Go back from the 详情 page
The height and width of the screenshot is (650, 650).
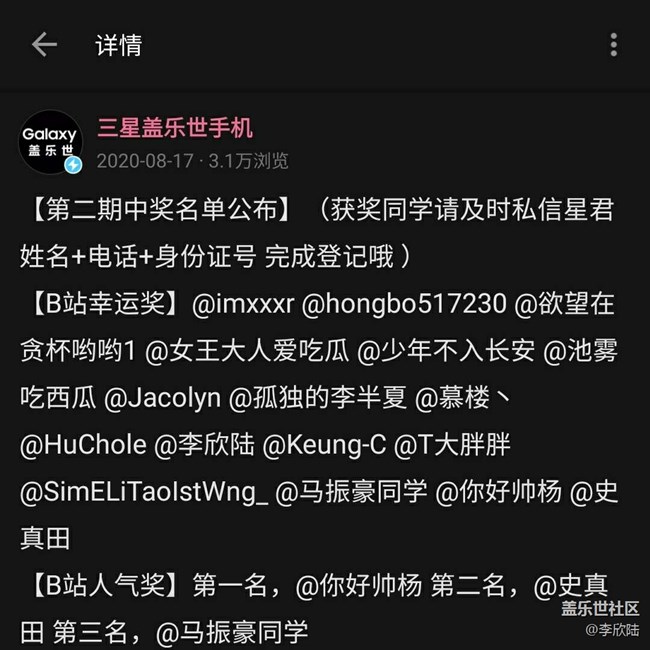pyautogui.click(x=43, y=44)
